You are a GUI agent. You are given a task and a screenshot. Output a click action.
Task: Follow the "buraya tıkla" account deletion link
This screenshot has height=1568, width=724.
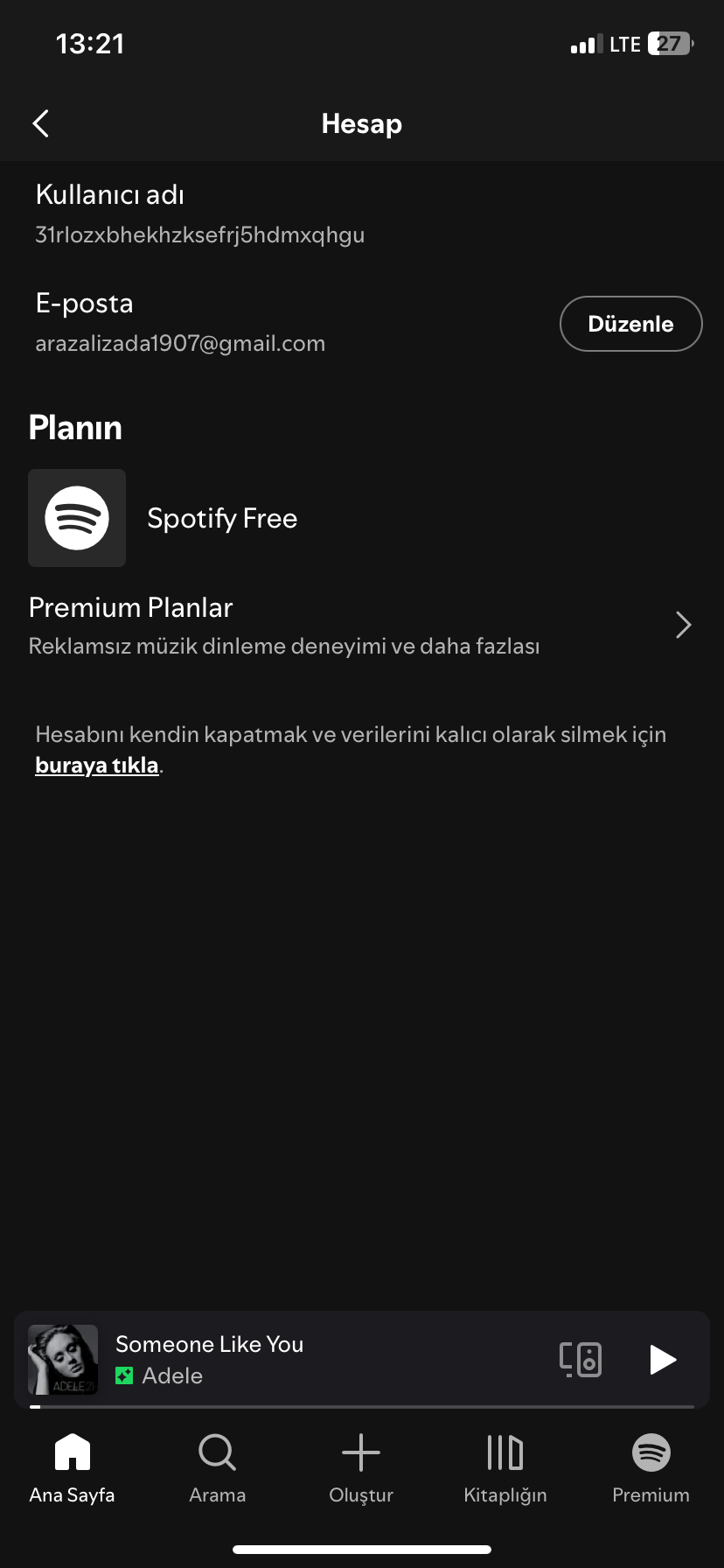[96, 766]
